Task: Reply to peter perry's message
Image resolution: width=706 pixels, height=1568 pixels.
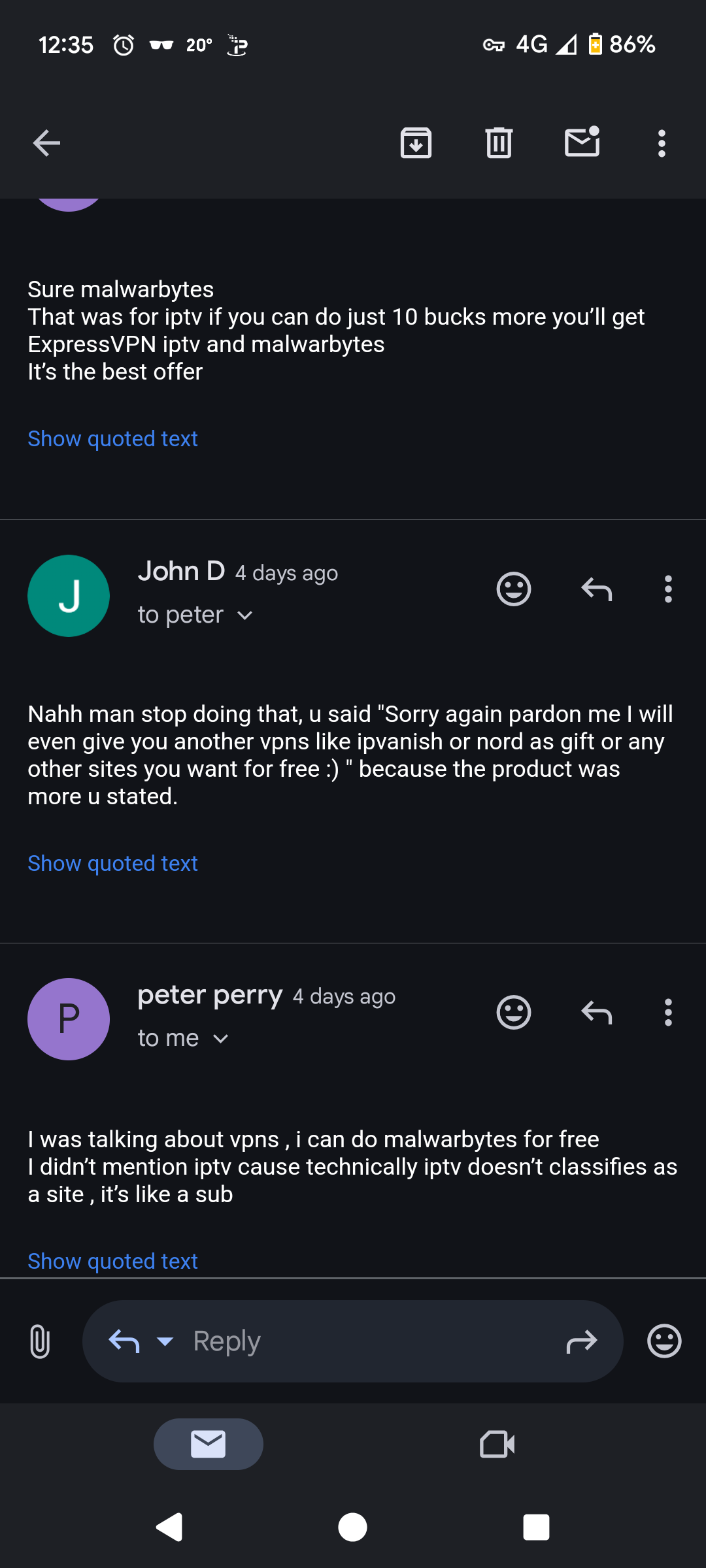Action: [x=596, y=1013]
